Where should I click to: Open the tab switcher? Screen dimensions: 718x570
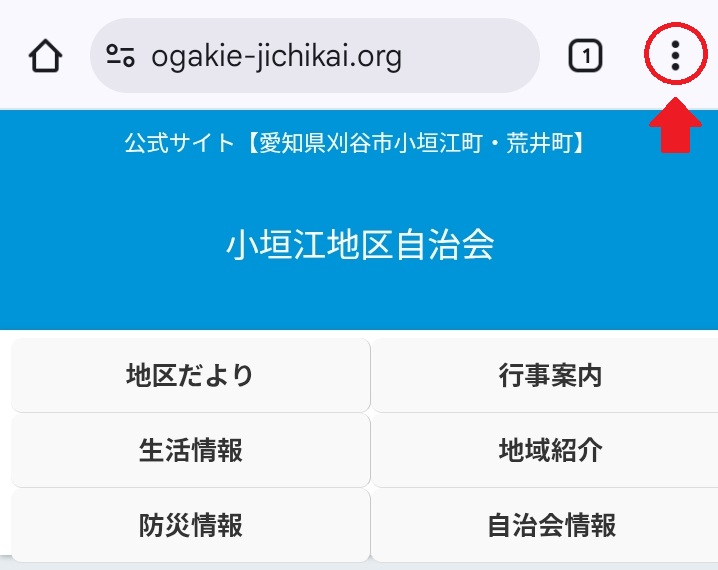coord(585,56)
